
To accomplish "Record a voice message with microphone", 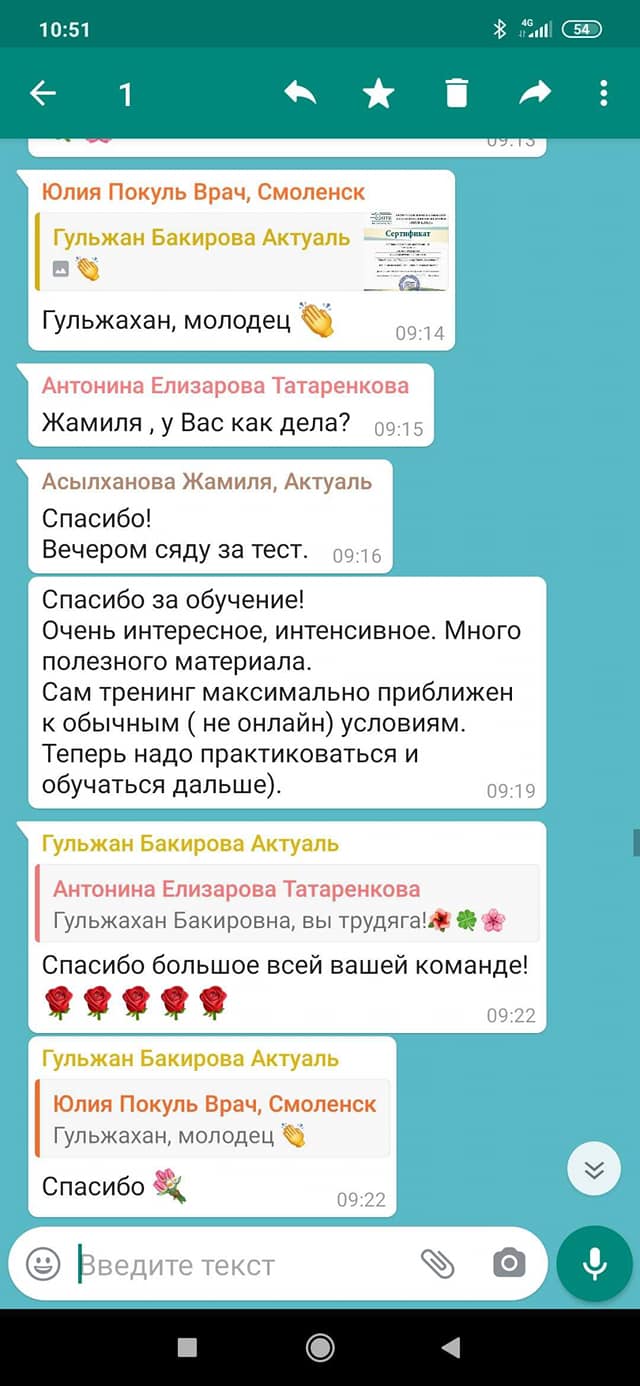I will coord(594,1265).
